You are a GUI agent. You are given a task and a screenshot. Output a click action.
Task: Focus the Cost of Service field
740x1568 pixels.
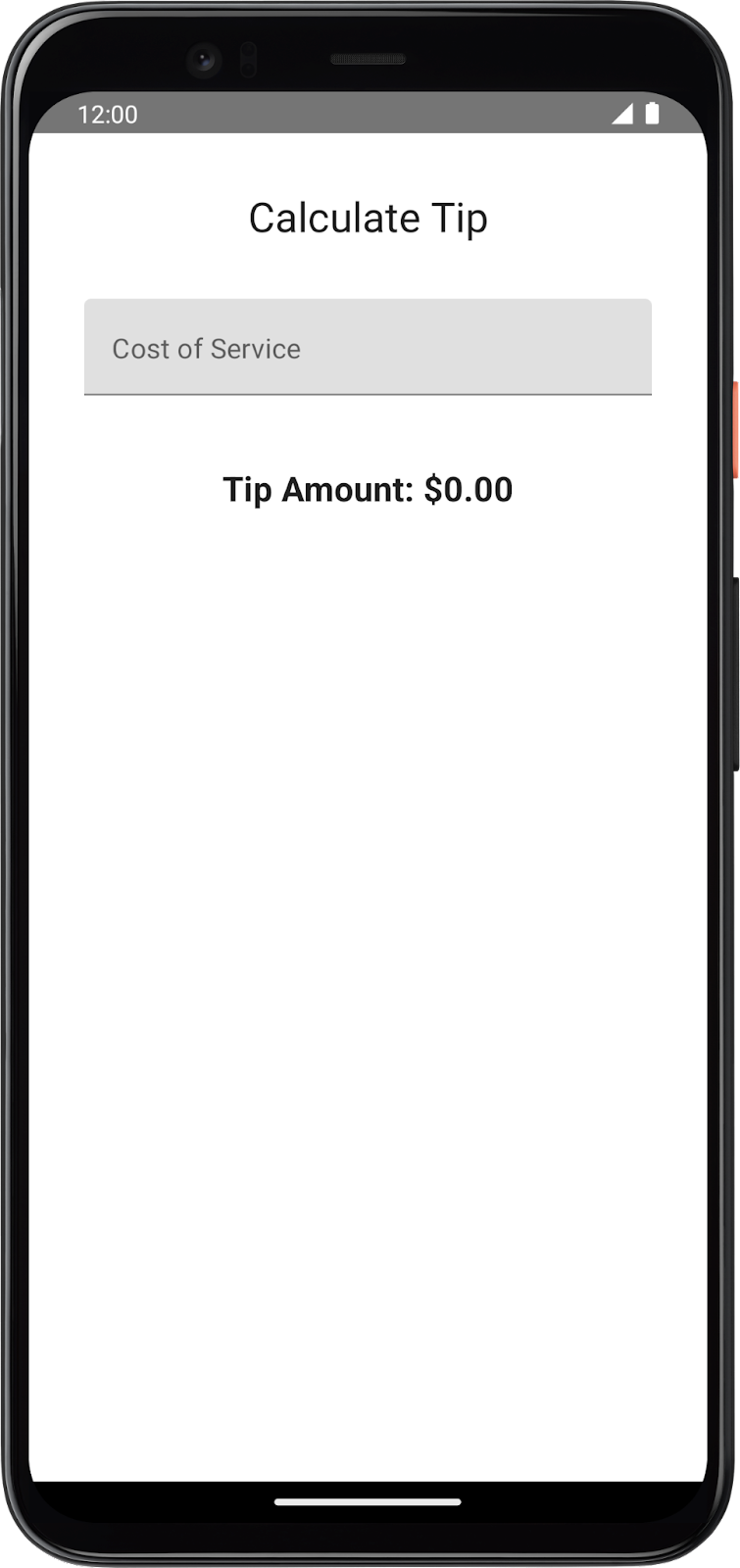[x=368, y=348]
